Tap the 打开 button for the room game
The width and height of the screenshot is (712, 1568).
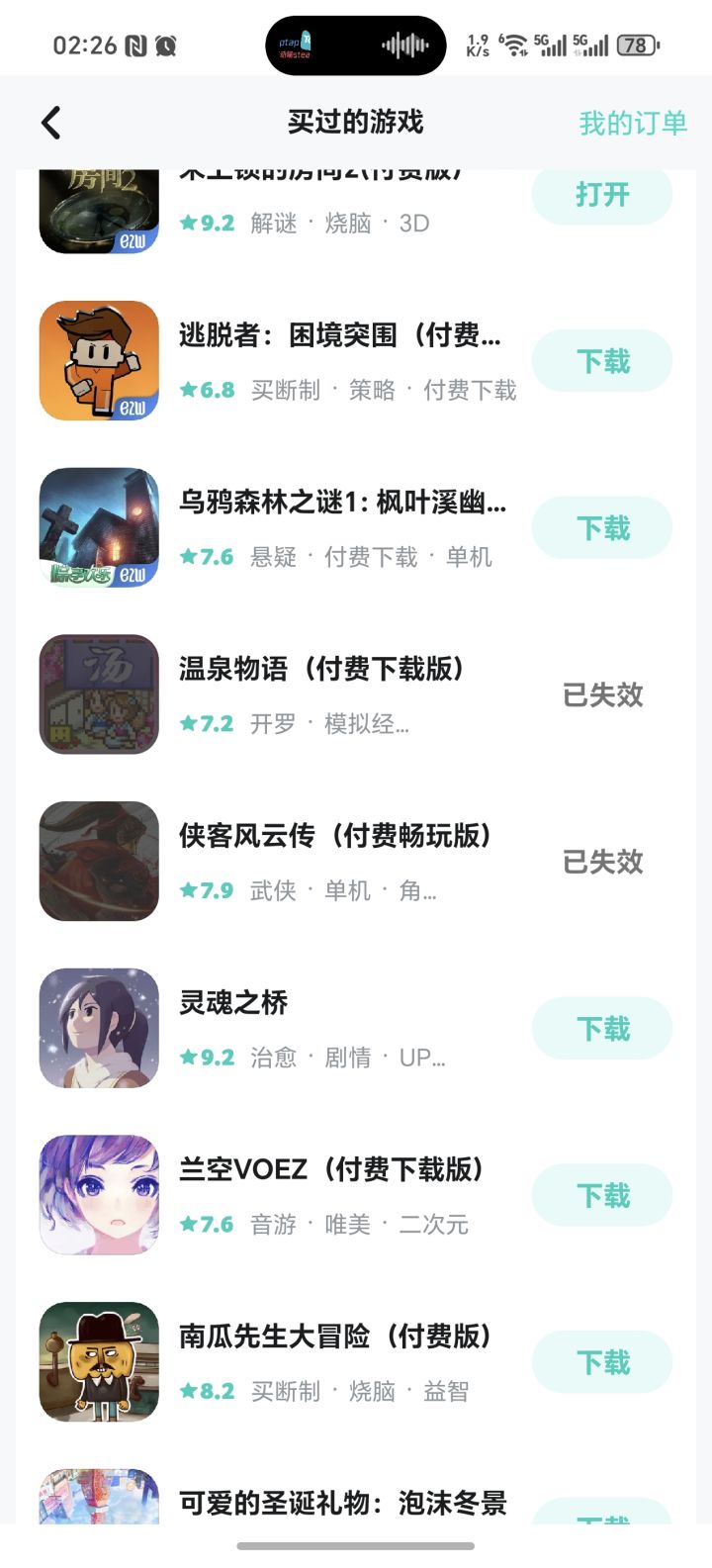(601, 195)
